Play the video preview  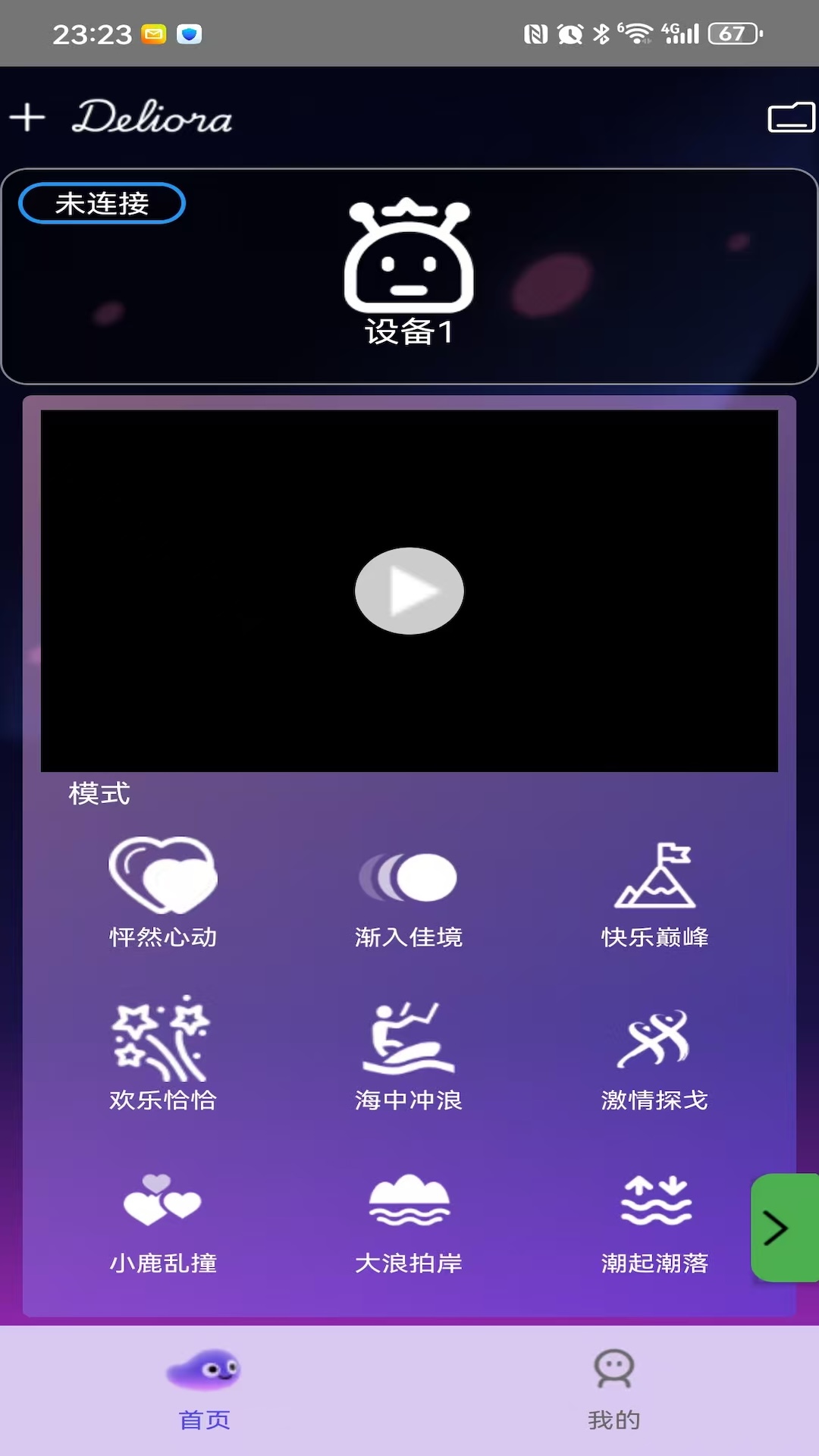tap(409, 591)
